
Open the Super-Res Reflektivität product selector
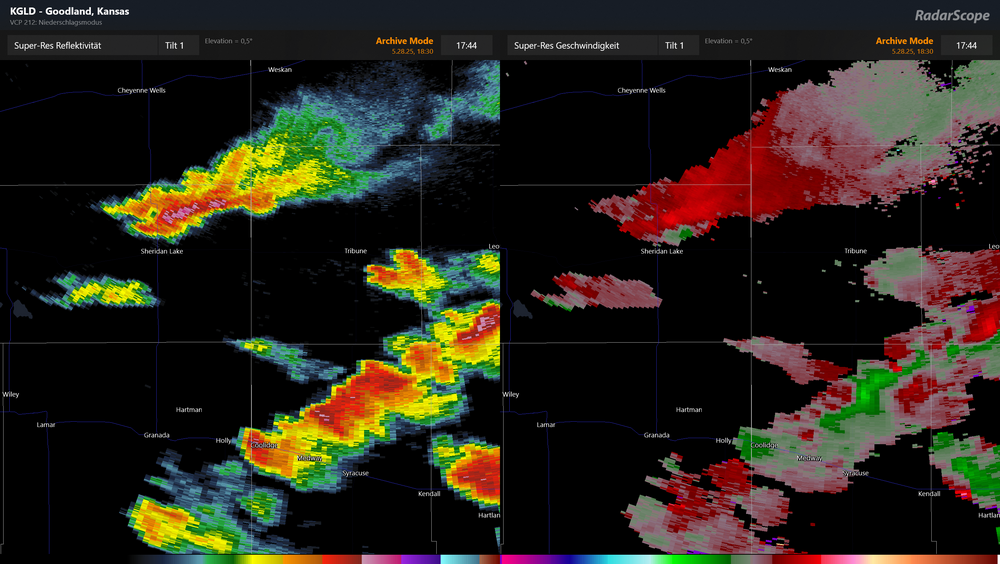pos(80,46)
